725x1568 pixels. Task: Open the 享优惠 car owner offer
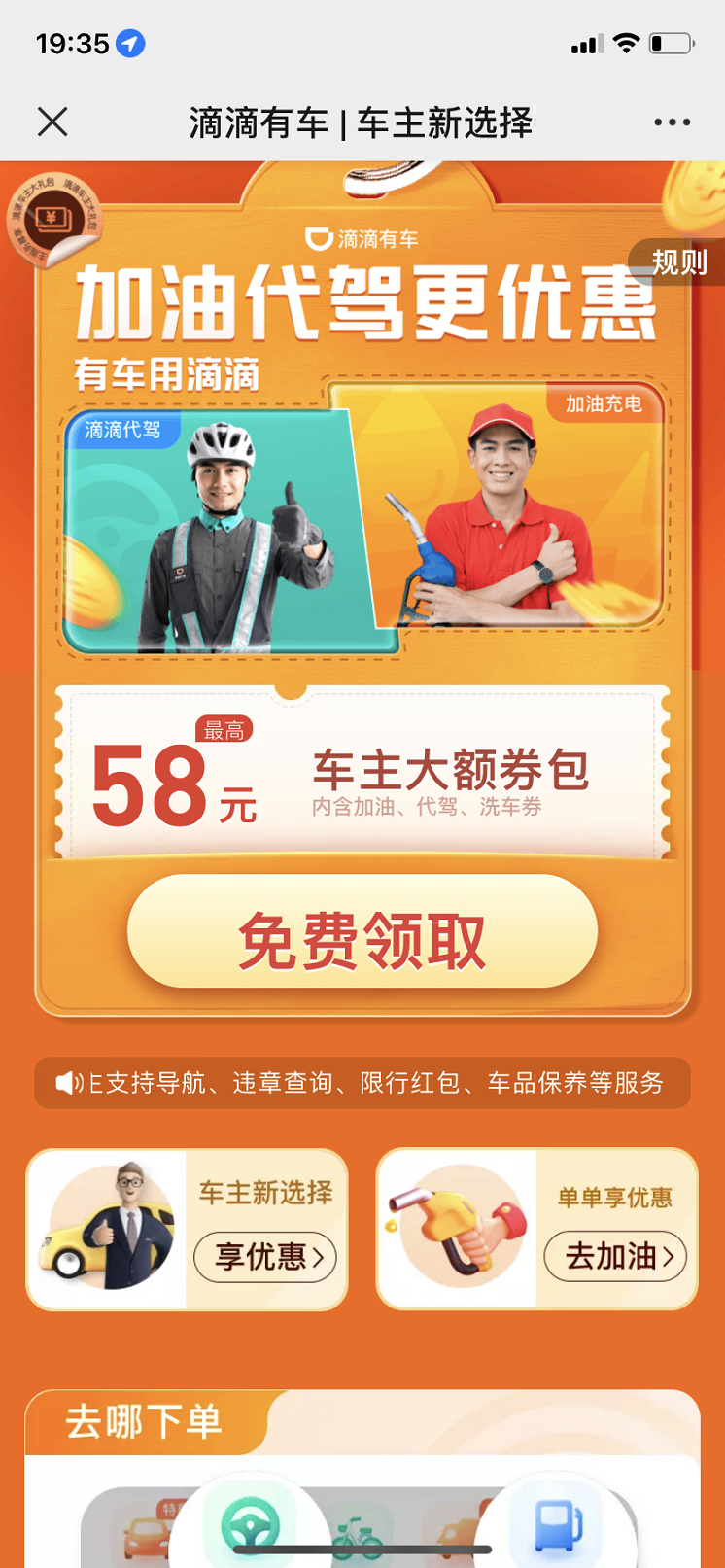265,1256
